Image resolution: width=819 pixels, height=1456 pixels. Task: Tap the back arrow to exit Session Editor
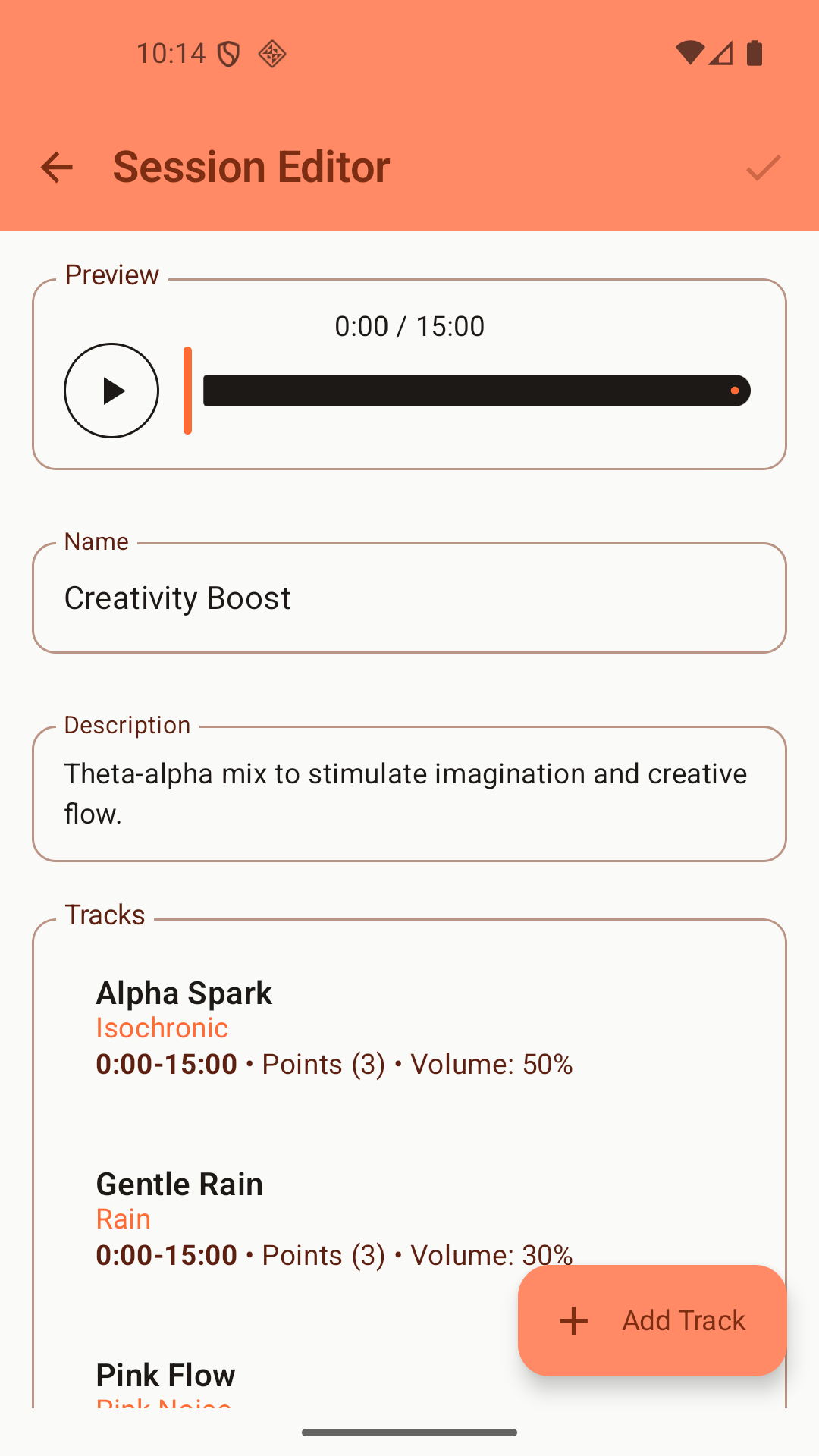pyautogui.click(x=57, y=168)
